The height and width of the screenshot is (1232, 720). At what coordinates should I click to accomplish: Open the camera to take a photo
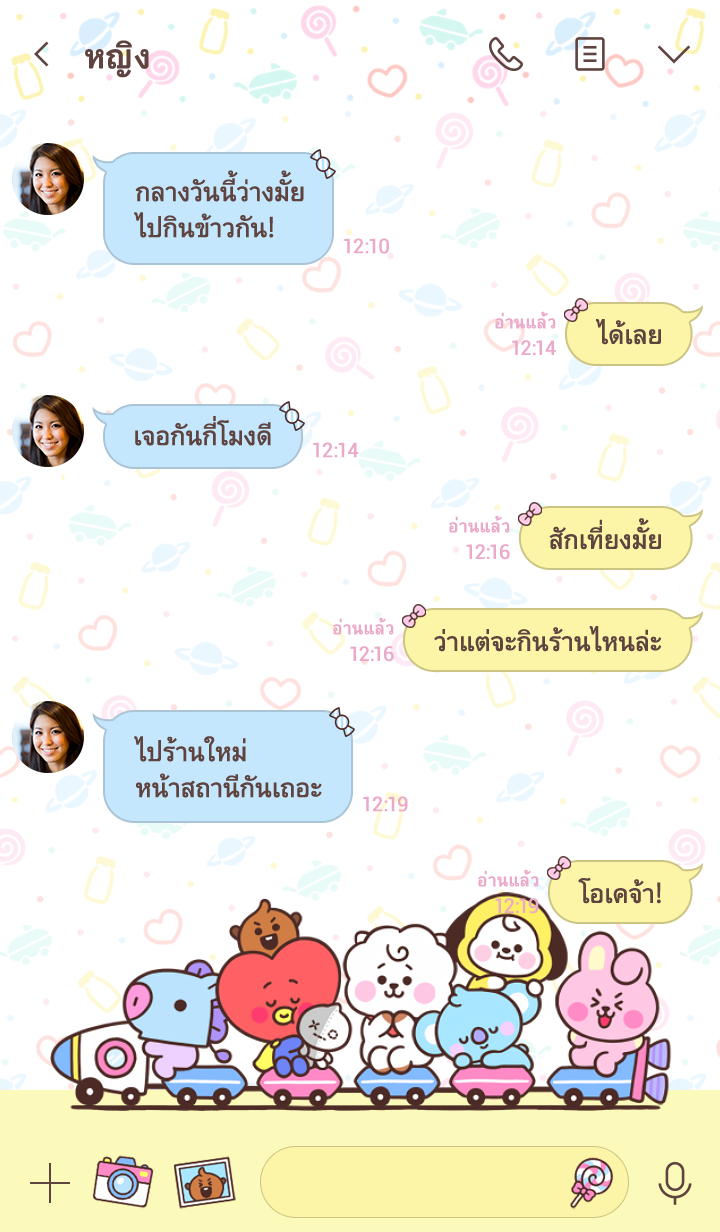click(x=122, y=1182)
